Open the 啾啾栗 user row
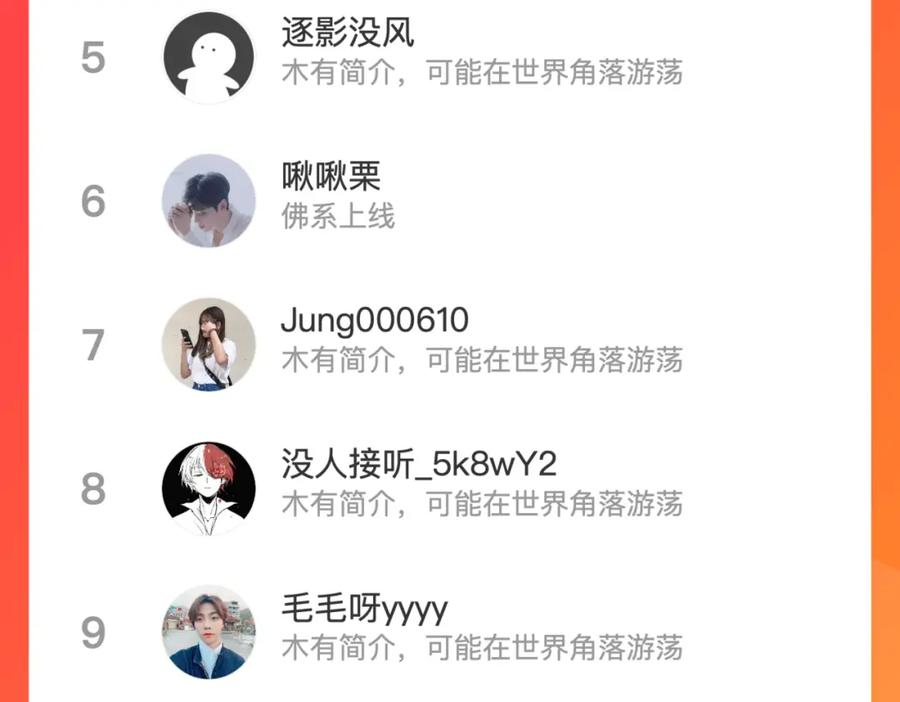Image resolution: width=900 pixels, height=702 pixels. pyautogui.click(x=449, y=201)
